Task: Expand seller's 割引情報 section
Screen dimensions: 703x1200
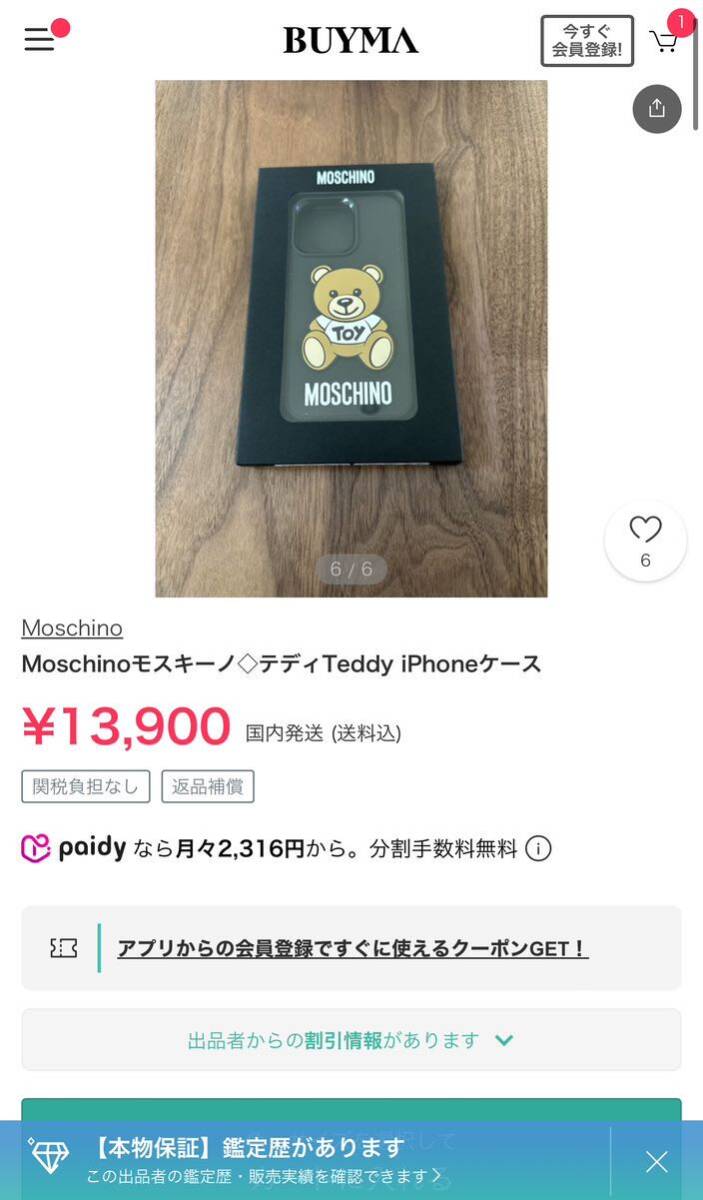Action: [x=351, y=1040]
